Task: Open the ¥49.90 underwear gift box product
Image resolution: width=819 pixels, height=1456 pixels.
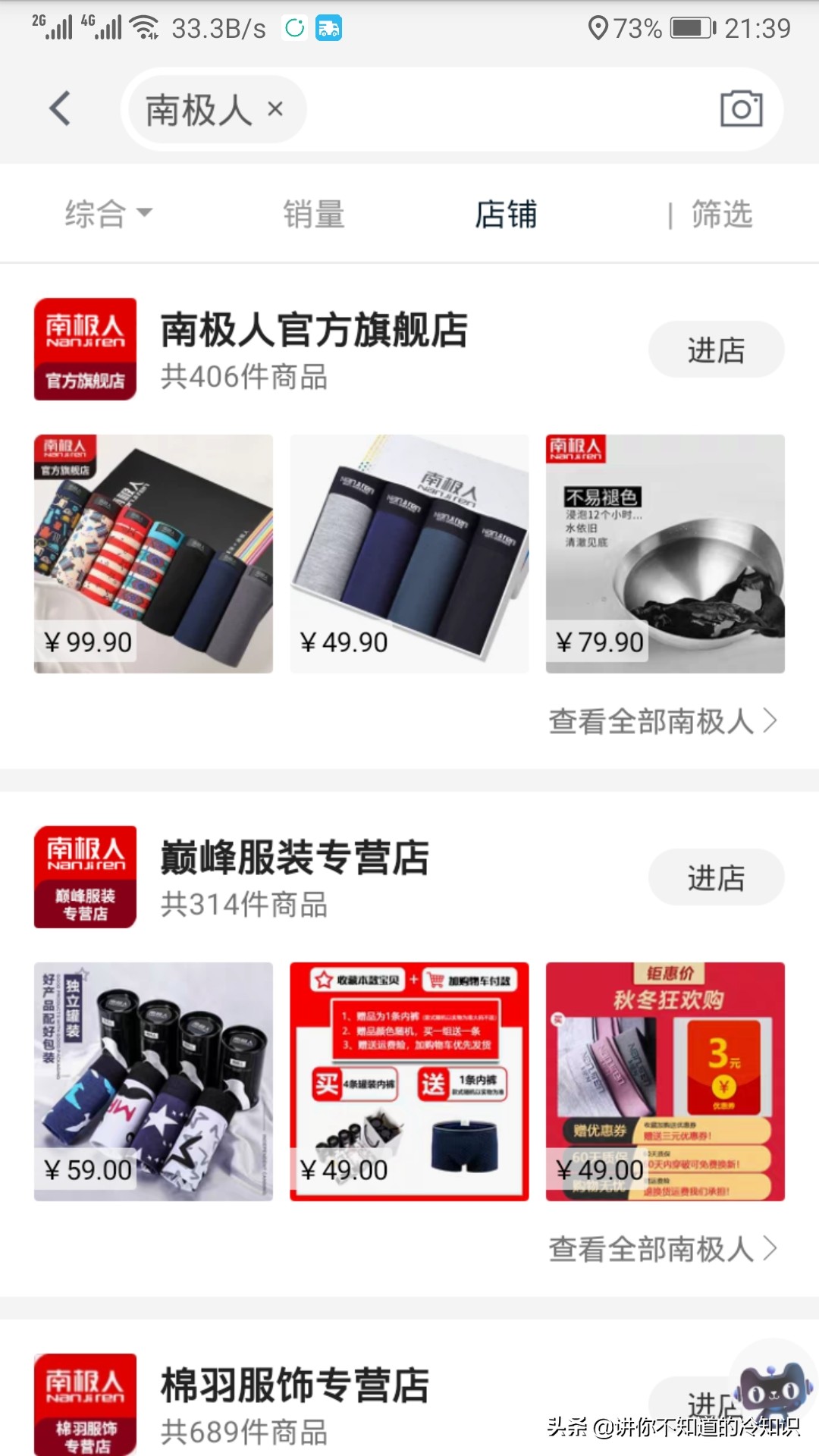Action: pyautogui.click(x=408, y=552)
